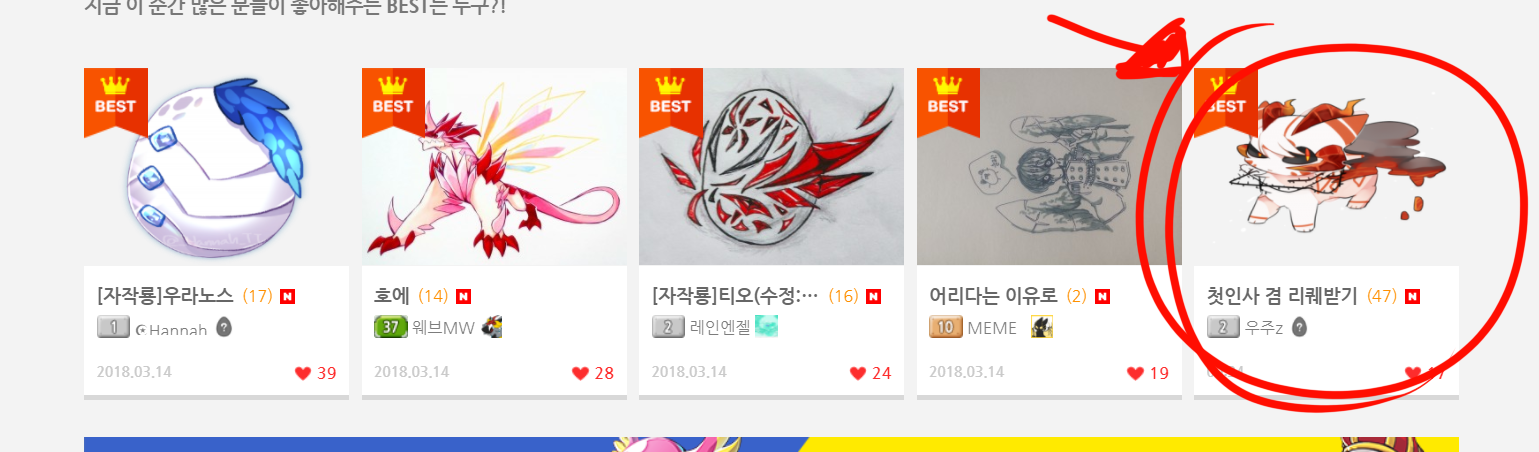Image resolution: width=1539 pixels, height=452 pixels.
Task: Open the 첫인사 겸 리퀘받기 post
Action: [x=1326, y=167]
